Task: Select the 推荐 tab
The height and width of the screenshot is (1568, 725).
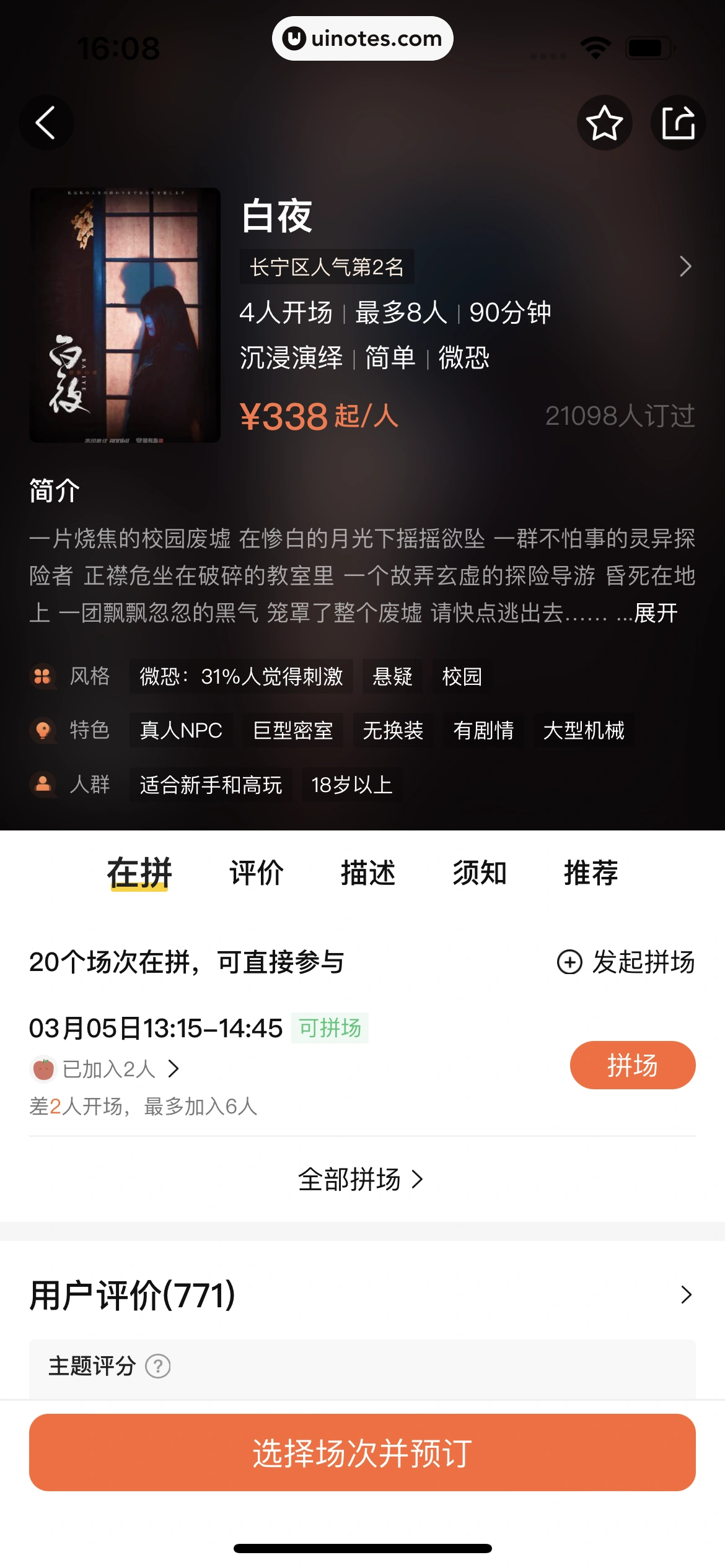Action: click(x=591, y=873)
